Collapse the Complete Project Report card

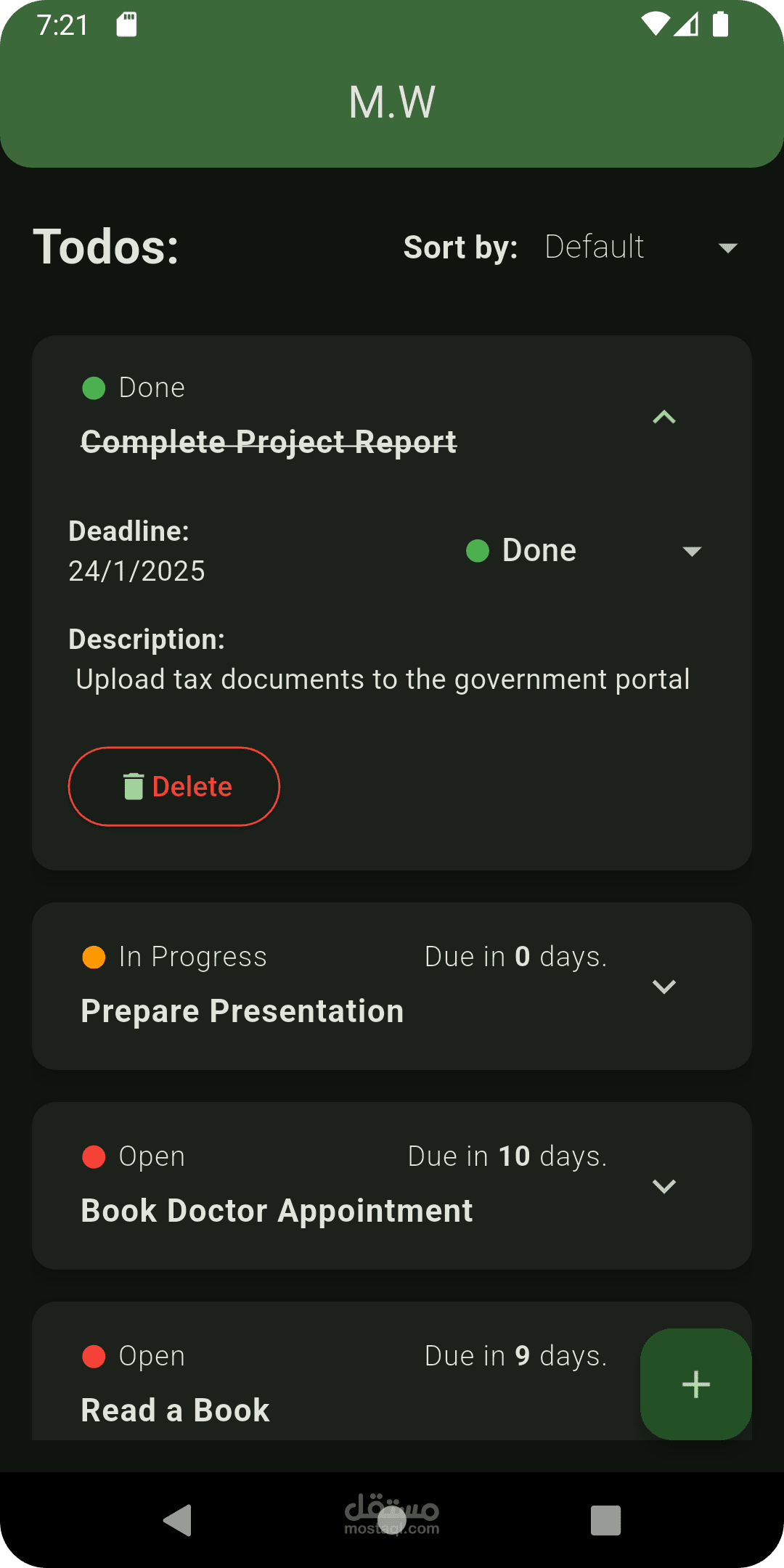coord(664,417)
